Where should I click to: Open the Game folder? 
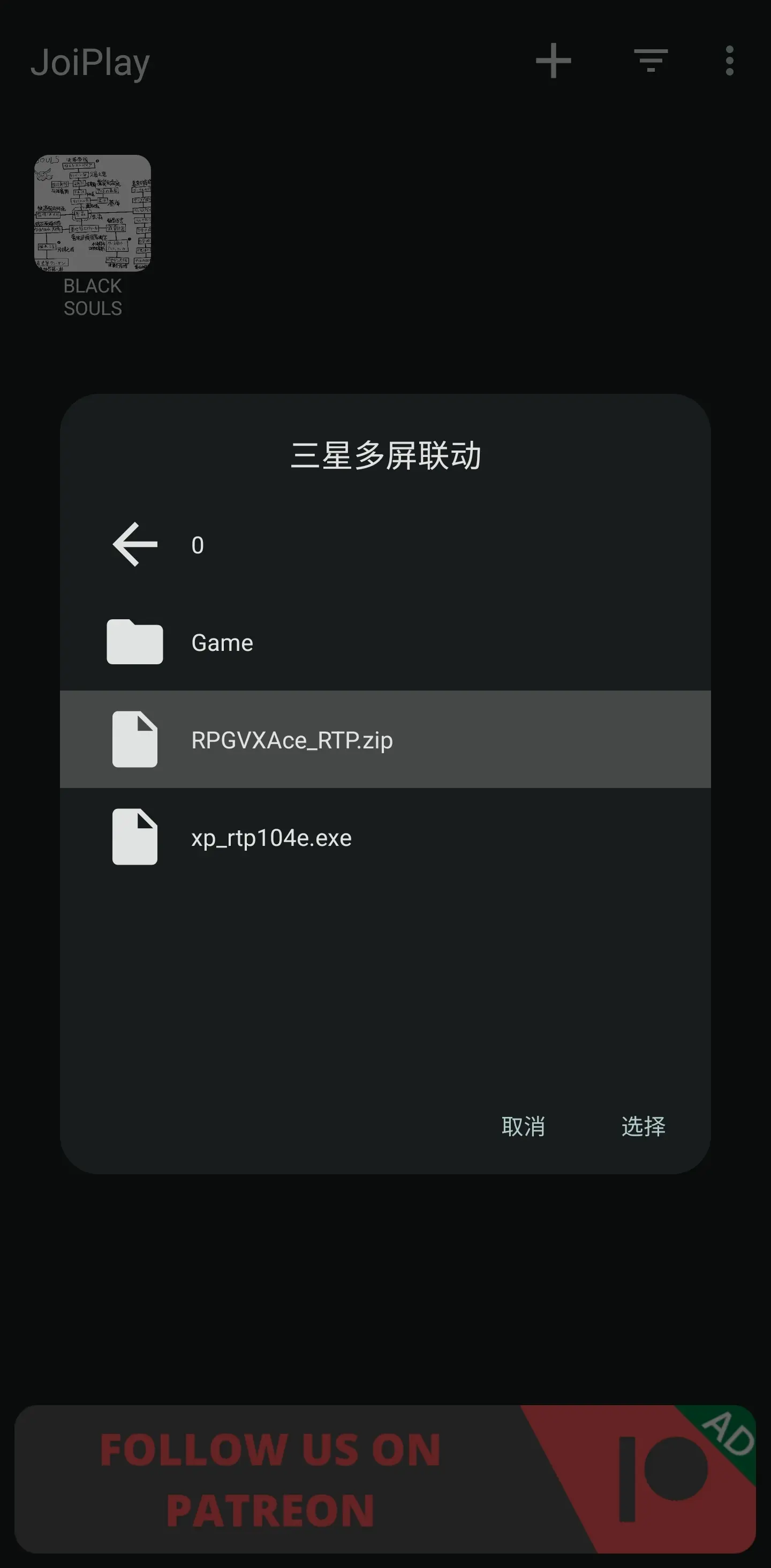coord(222,643)
